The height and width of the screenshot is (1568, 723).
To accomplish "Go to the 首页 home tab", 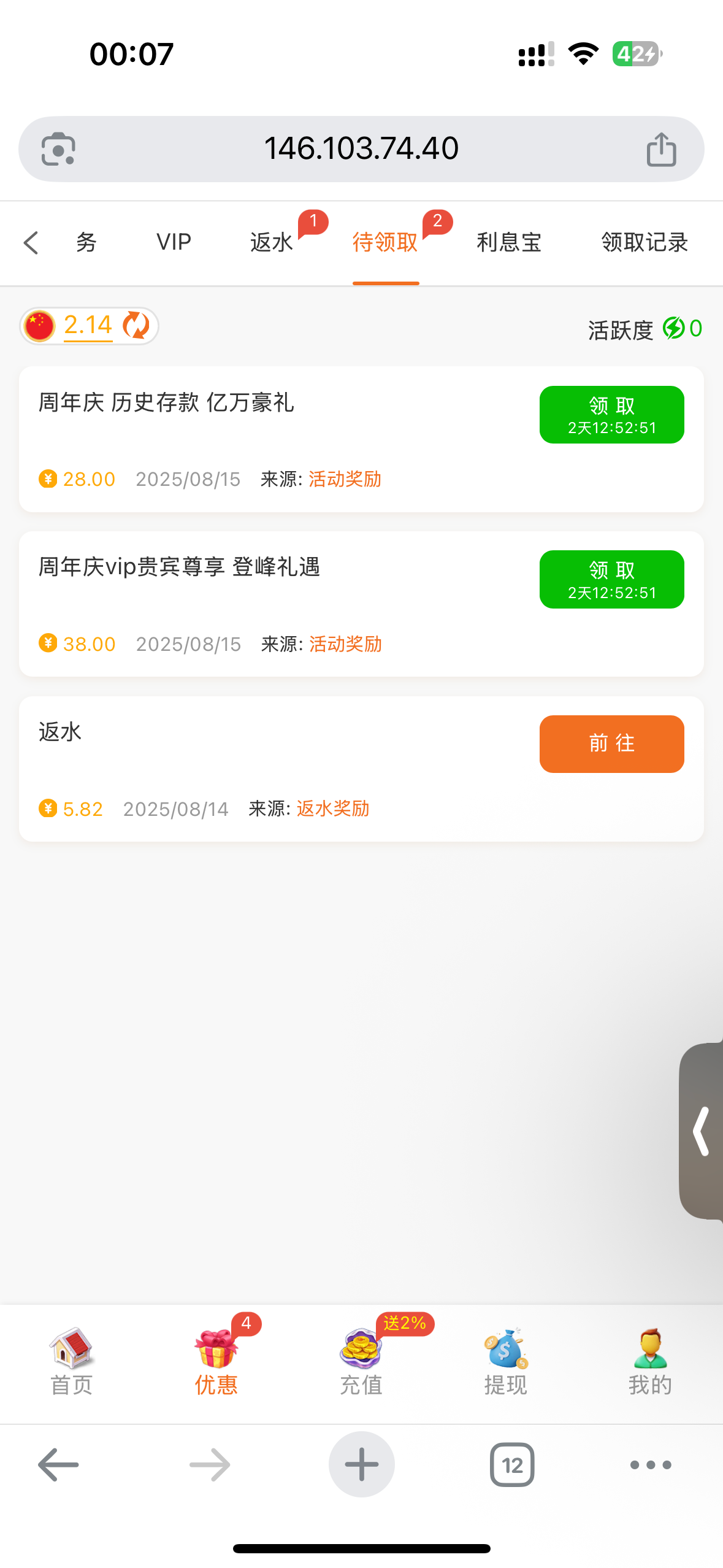I will [x=72, y=1361].
